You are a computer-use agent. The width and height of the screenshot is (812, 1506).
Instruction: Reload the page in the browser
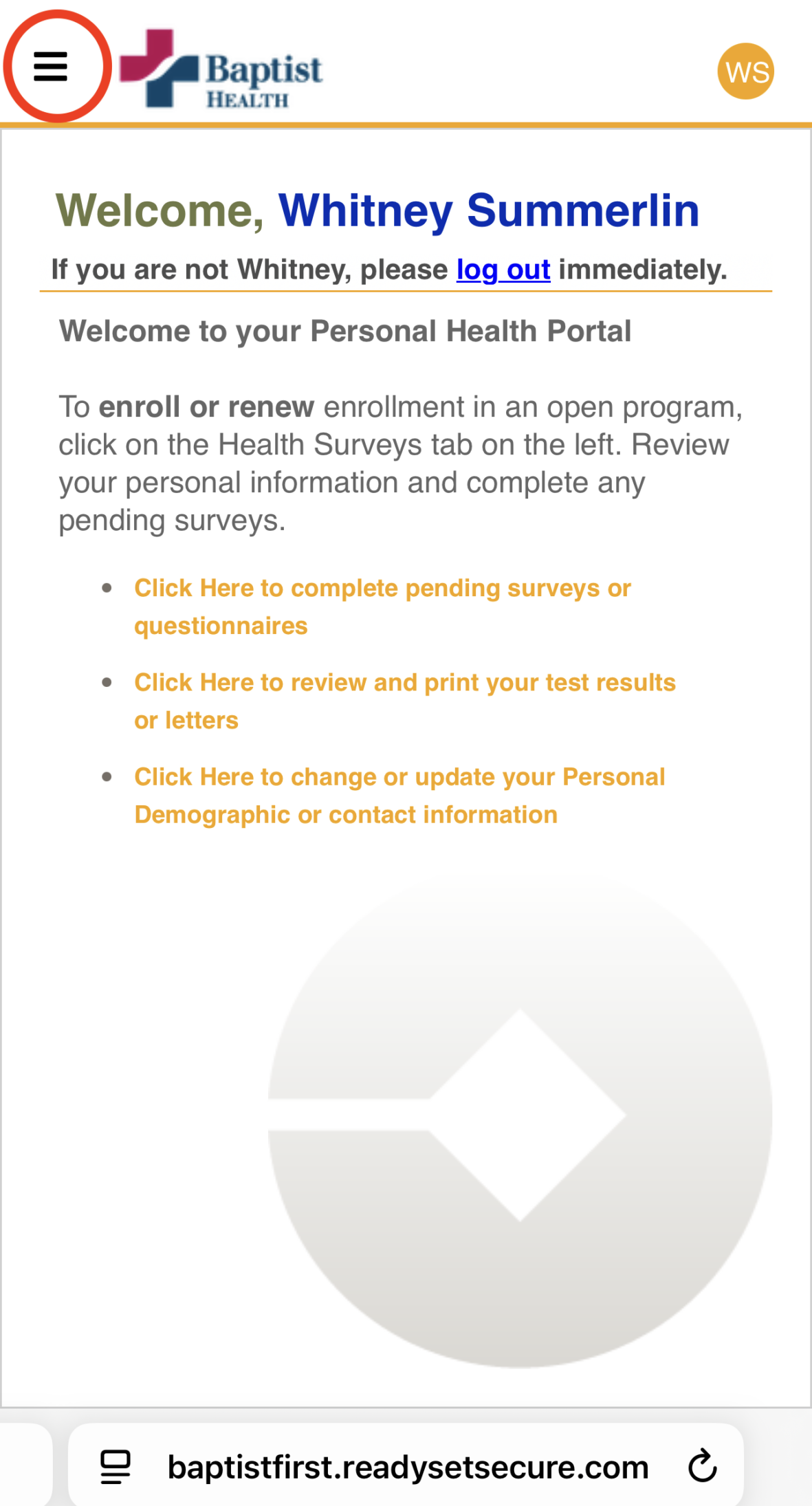(x=702, y=1466)
